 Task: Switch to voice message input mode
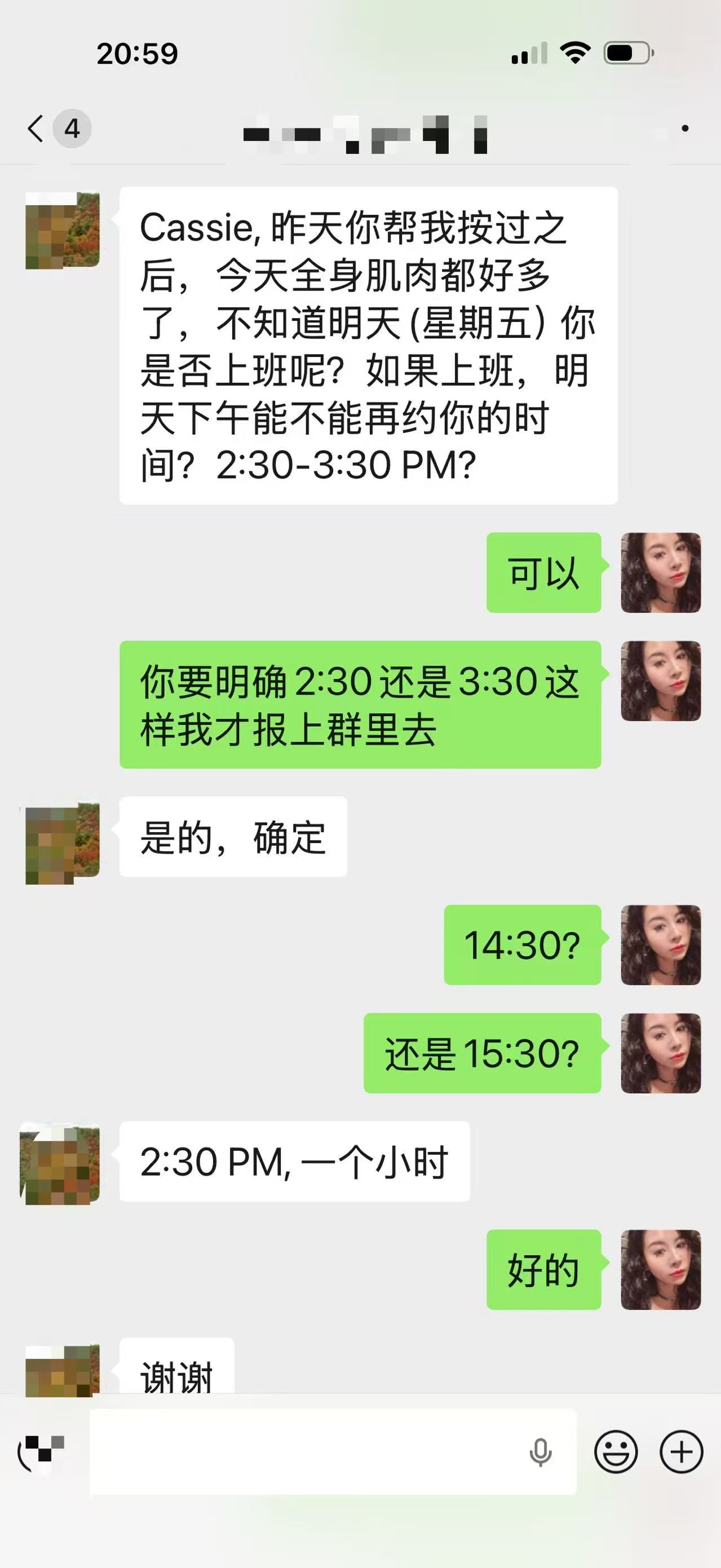coord(41,1452)
